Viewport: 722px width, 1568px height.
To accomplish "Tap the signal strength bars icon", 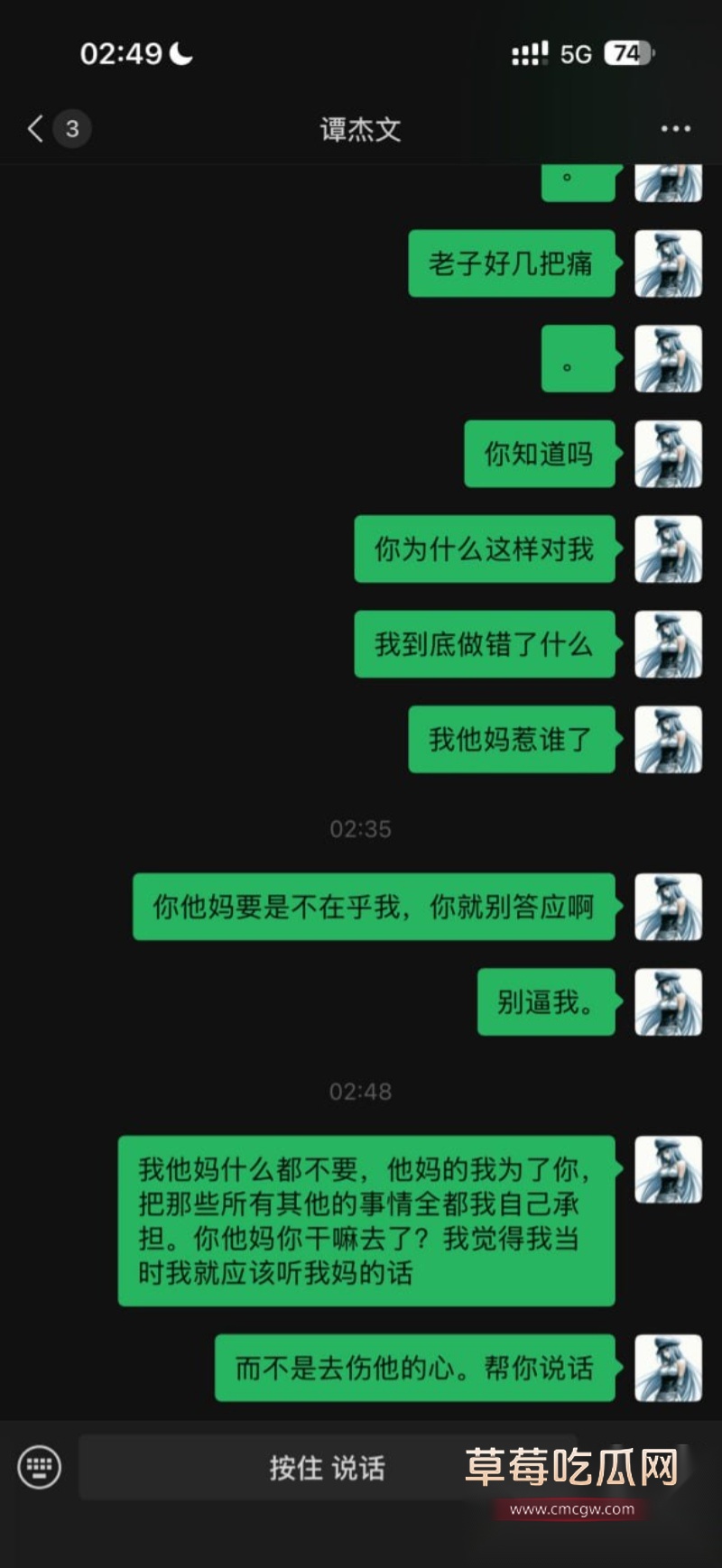I will point(532,54).
